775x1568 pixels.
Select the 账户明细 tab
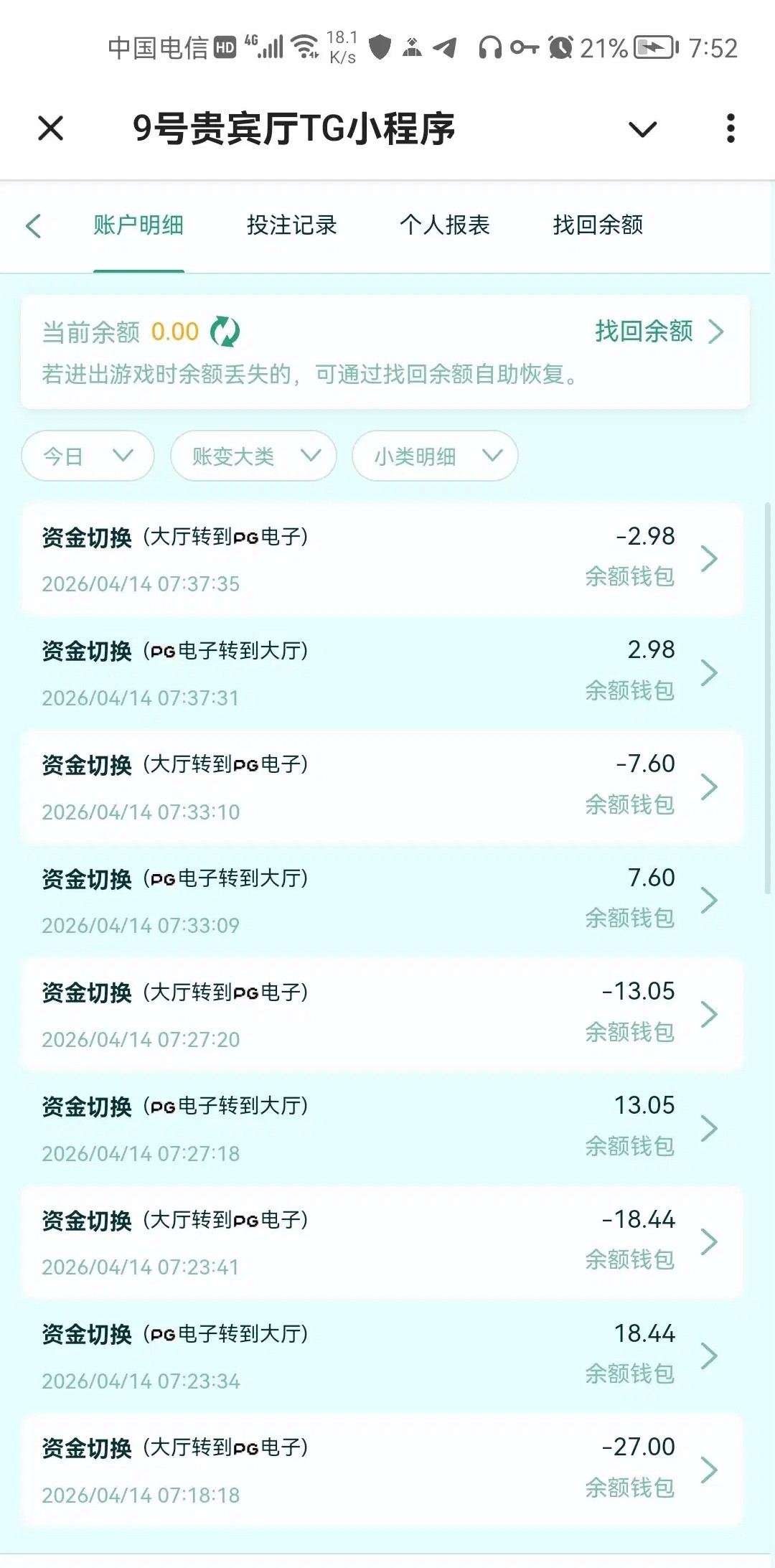click(x=138, y=225)
